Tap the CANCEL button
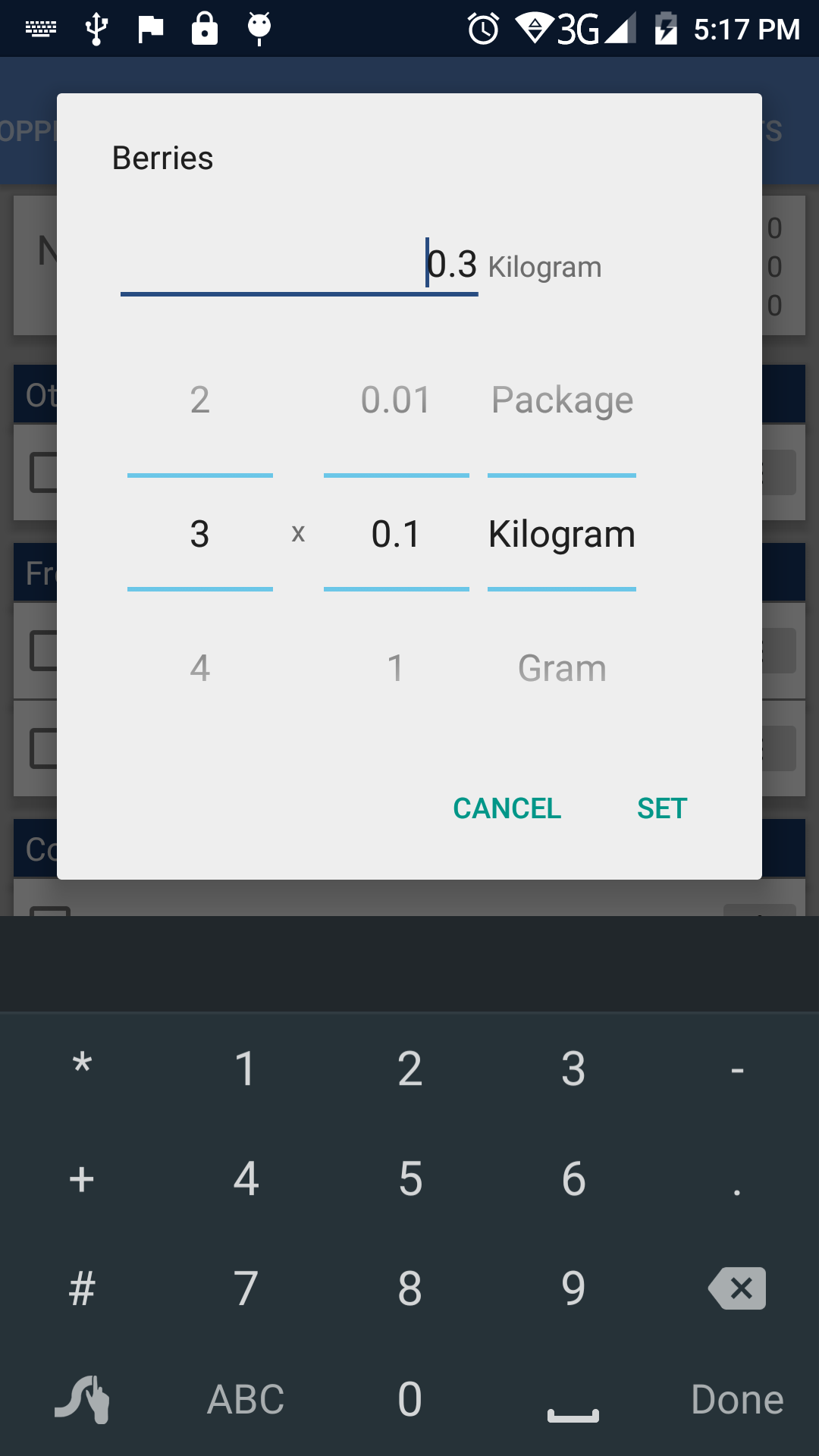This screenshot has width=819, height=1456. [507, 807]
